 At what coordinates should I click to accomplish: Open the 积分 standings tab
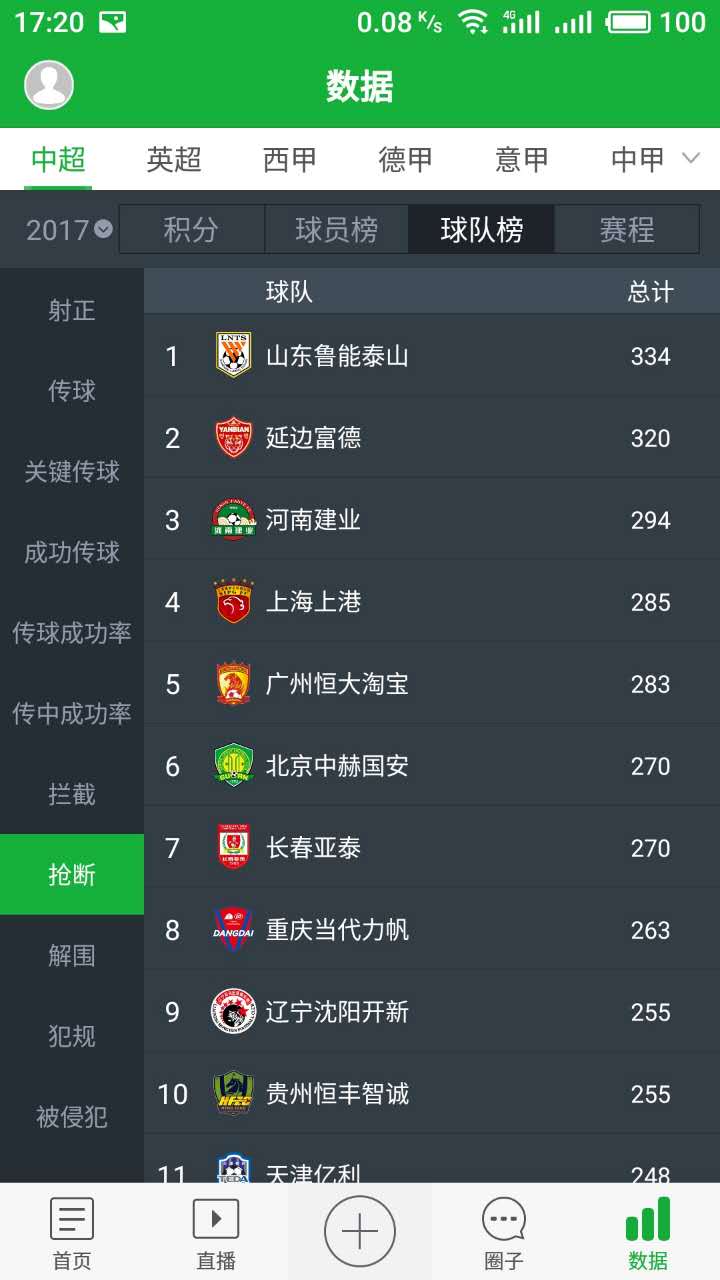pyautogui.click(x=190, y=229)
